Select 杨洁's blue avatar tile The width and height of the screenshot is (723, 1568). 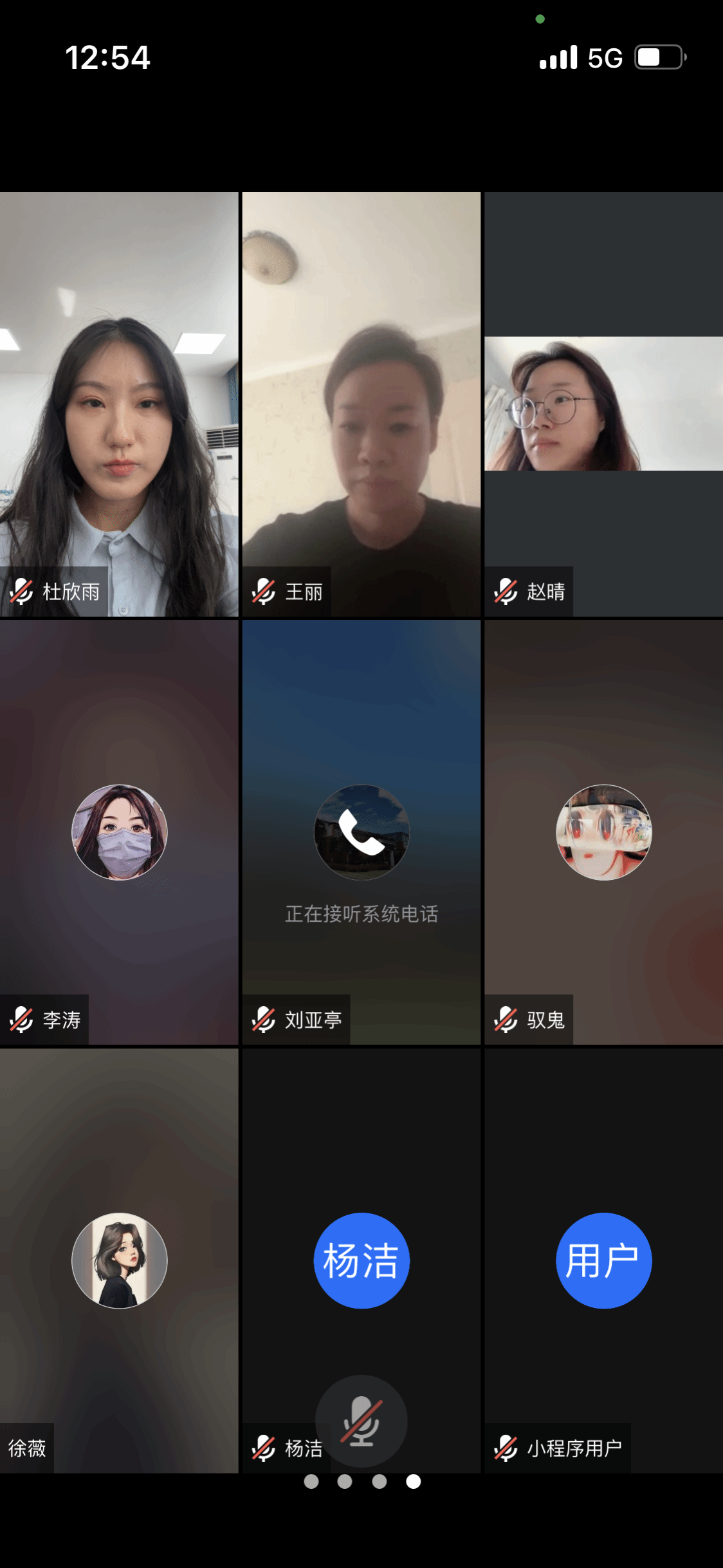tap(361, 1260)
